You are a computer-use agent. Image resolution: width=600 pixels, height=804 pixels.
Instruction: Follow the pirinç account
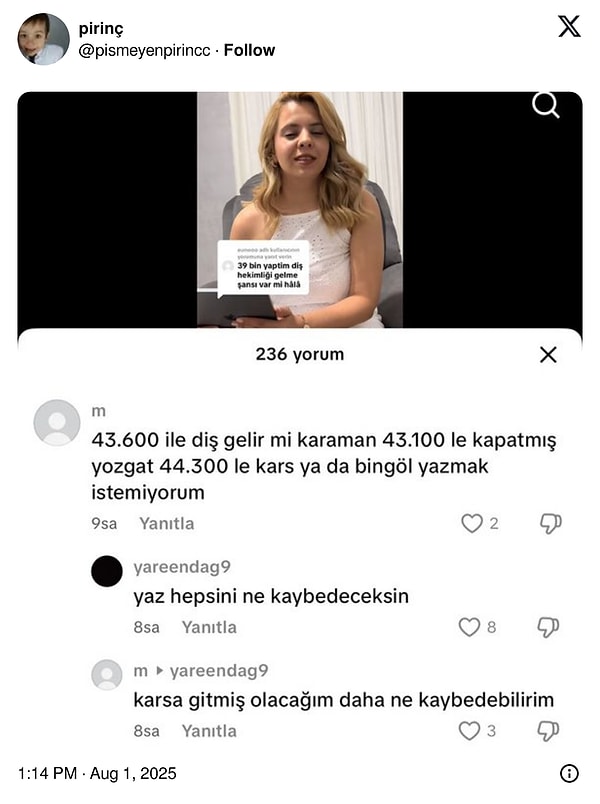click(249, 50)
